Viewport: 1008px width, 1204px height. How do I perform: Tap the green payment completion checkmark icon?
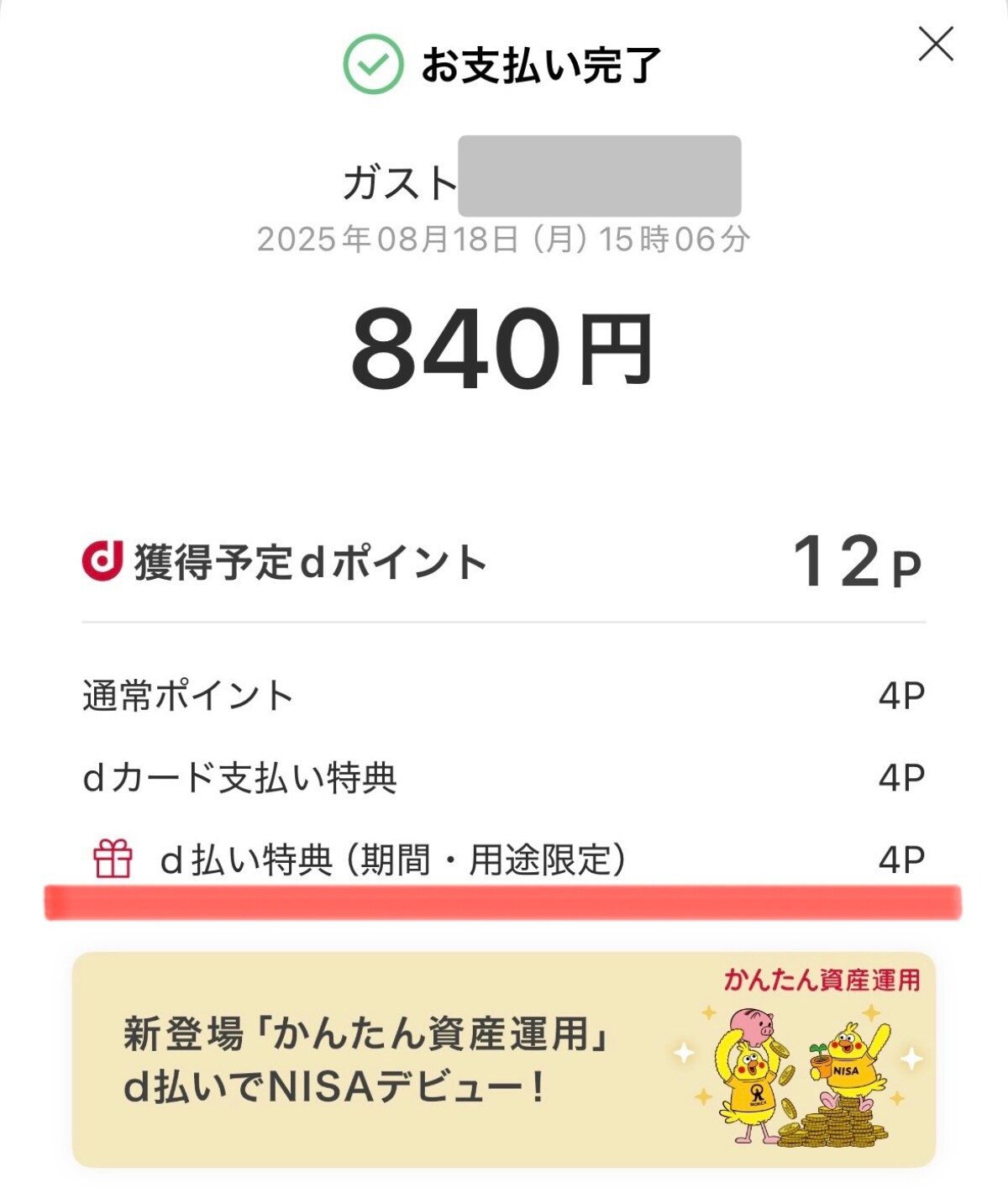pos(373,60)
